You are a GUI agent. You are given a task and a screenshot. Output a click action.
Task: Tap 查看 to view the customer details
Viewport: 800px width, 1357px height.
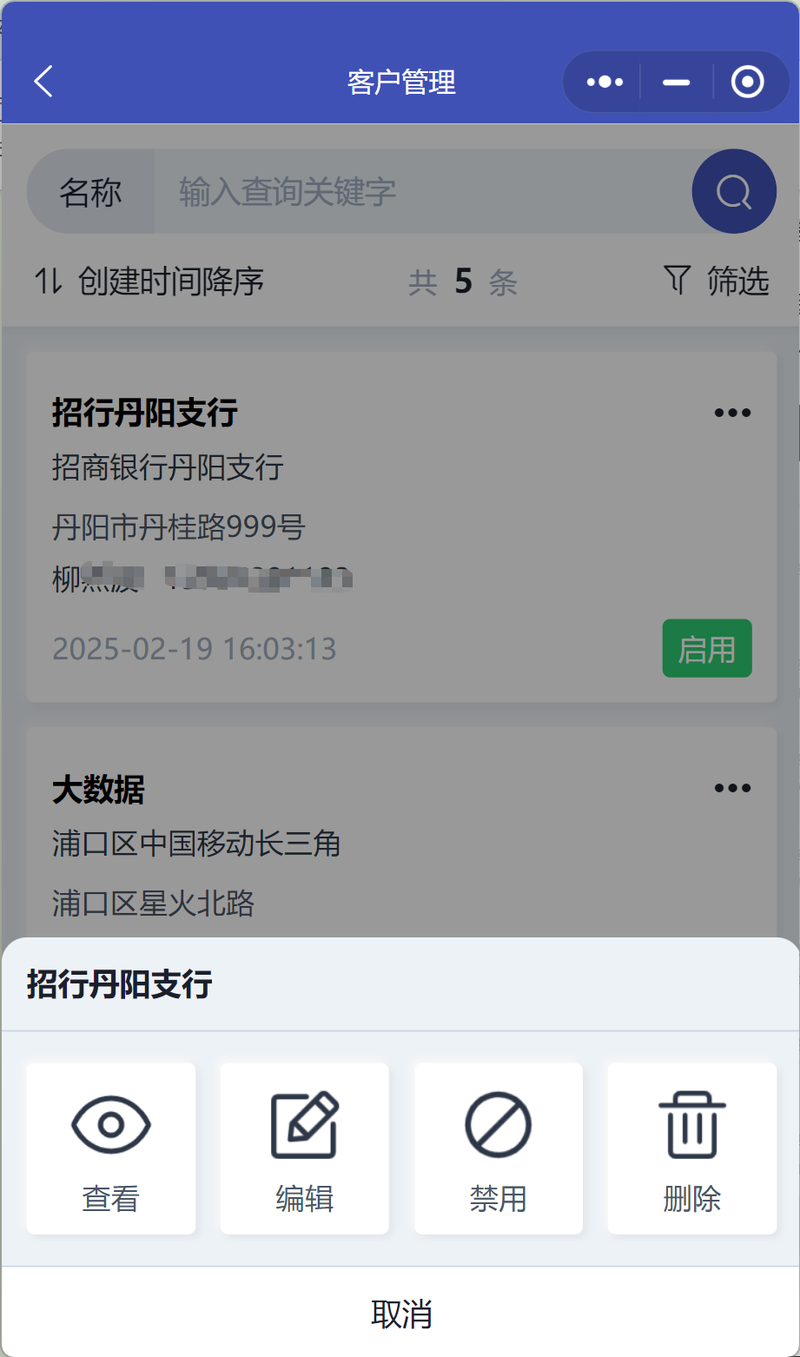[x=111, y=1148]
